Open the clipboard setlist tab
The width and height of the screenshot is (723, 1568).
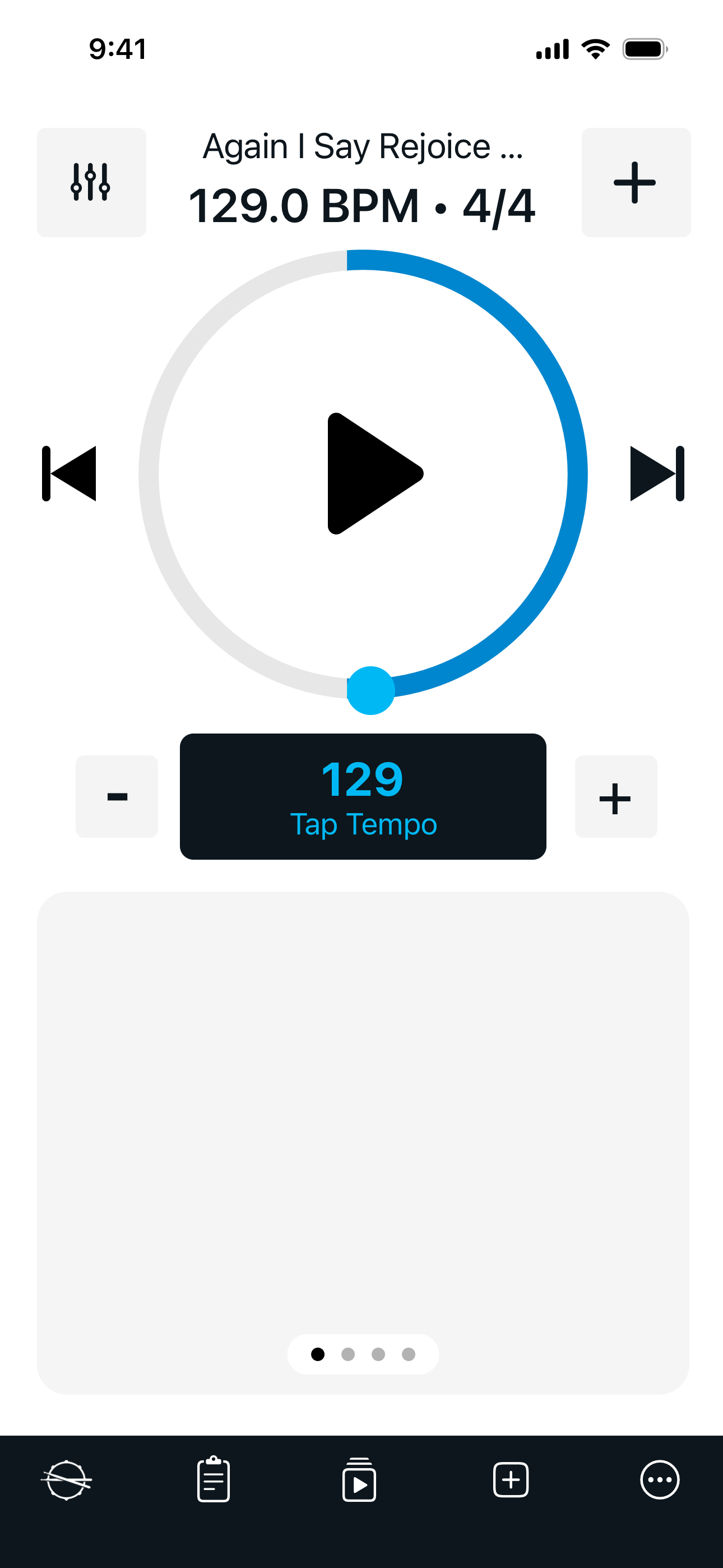click(x=214, y=1480)
